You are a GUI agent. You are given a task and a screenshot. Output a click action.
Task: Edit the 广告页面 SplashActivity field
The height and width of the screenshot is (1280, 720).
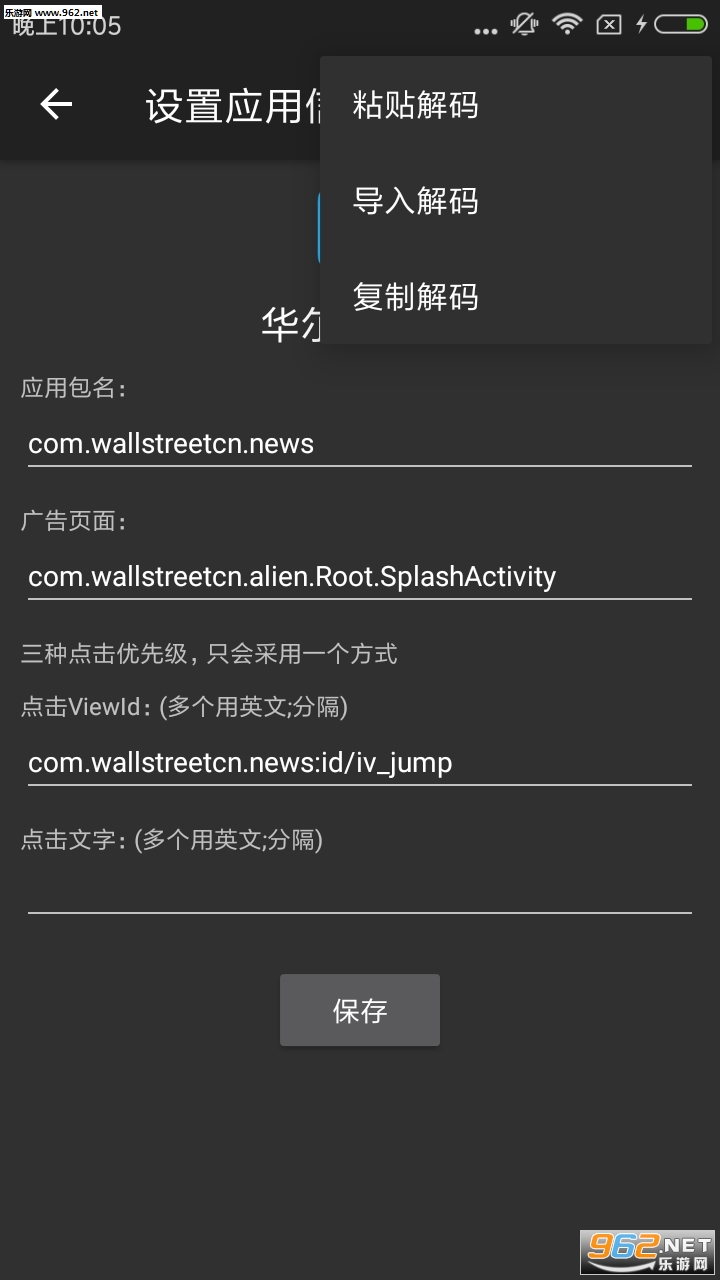tap(360, 576)
